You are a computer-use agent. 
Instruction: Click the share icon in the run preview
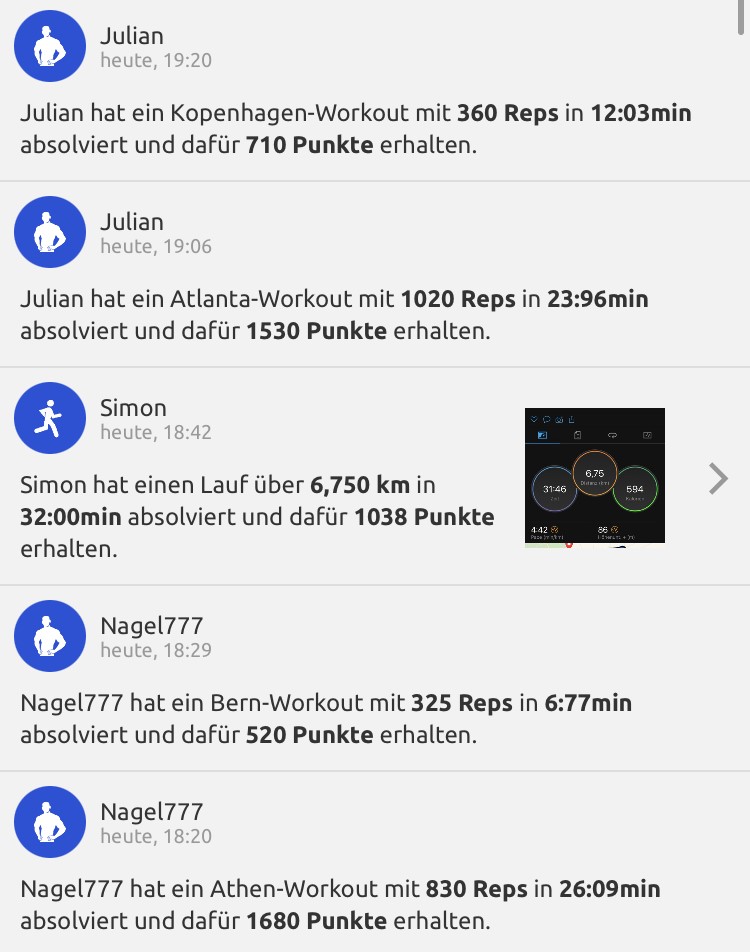(x=572, y=419)
